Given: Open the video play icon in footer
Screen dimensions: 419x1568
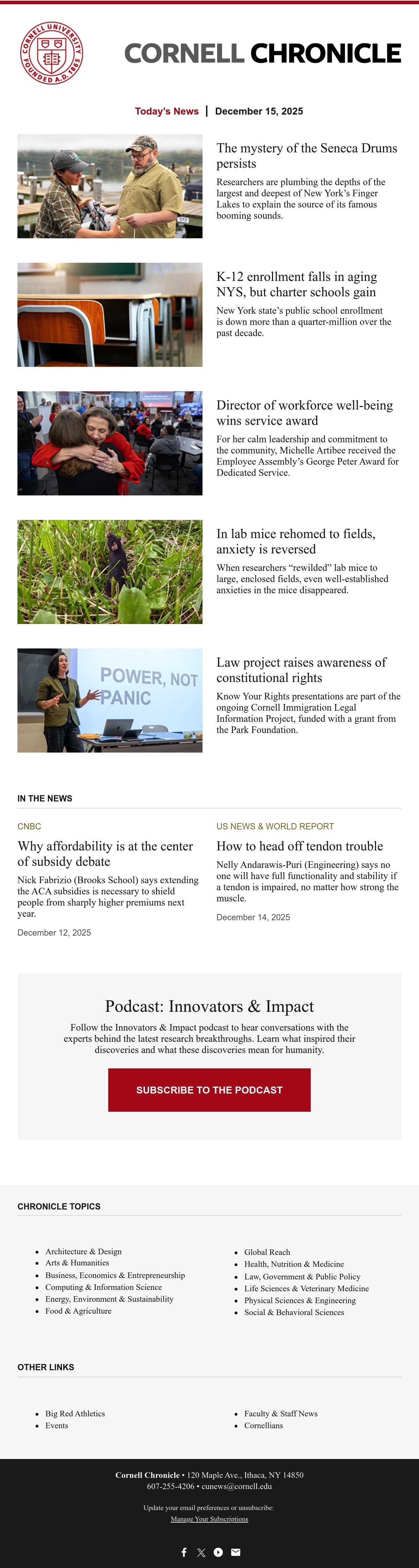Looking at the screenshot, I should click(x=218, y=1552).
